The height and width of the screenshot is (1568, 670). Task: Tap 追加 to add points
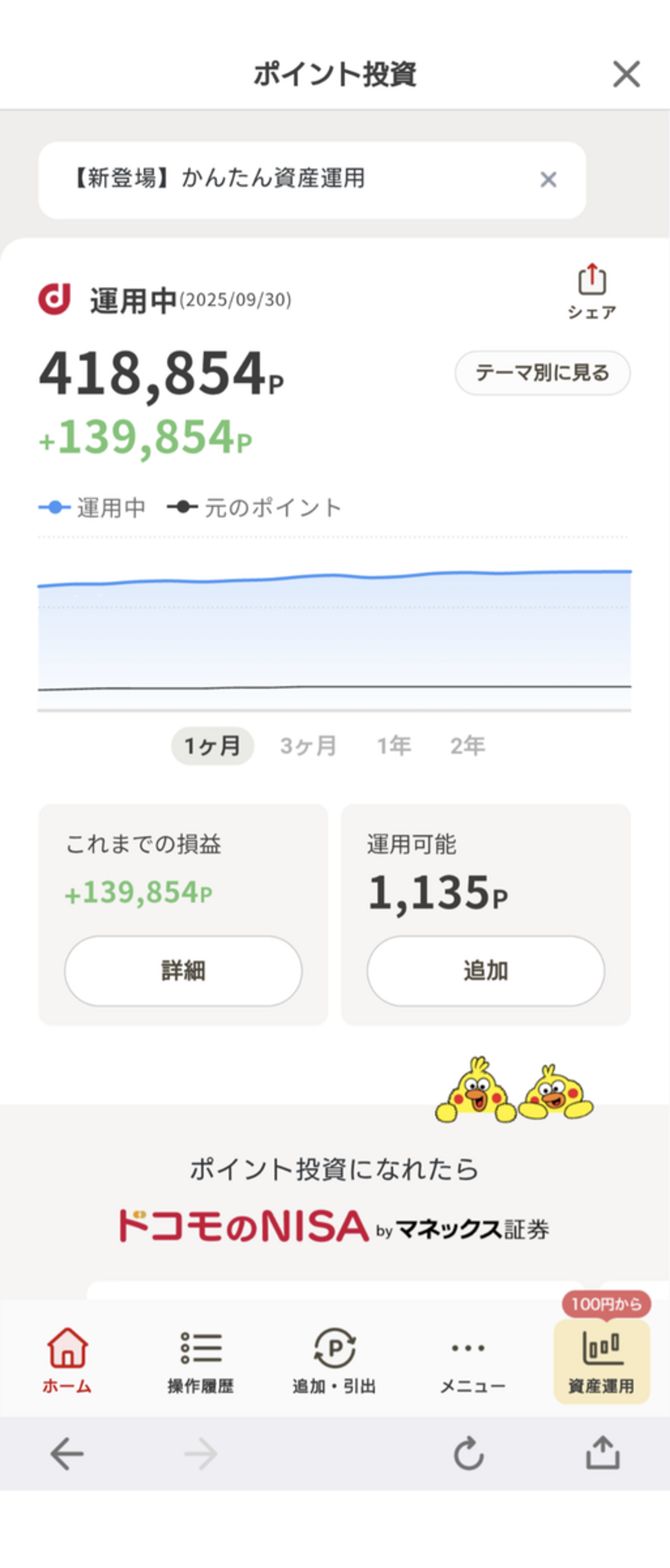(485, 970)
